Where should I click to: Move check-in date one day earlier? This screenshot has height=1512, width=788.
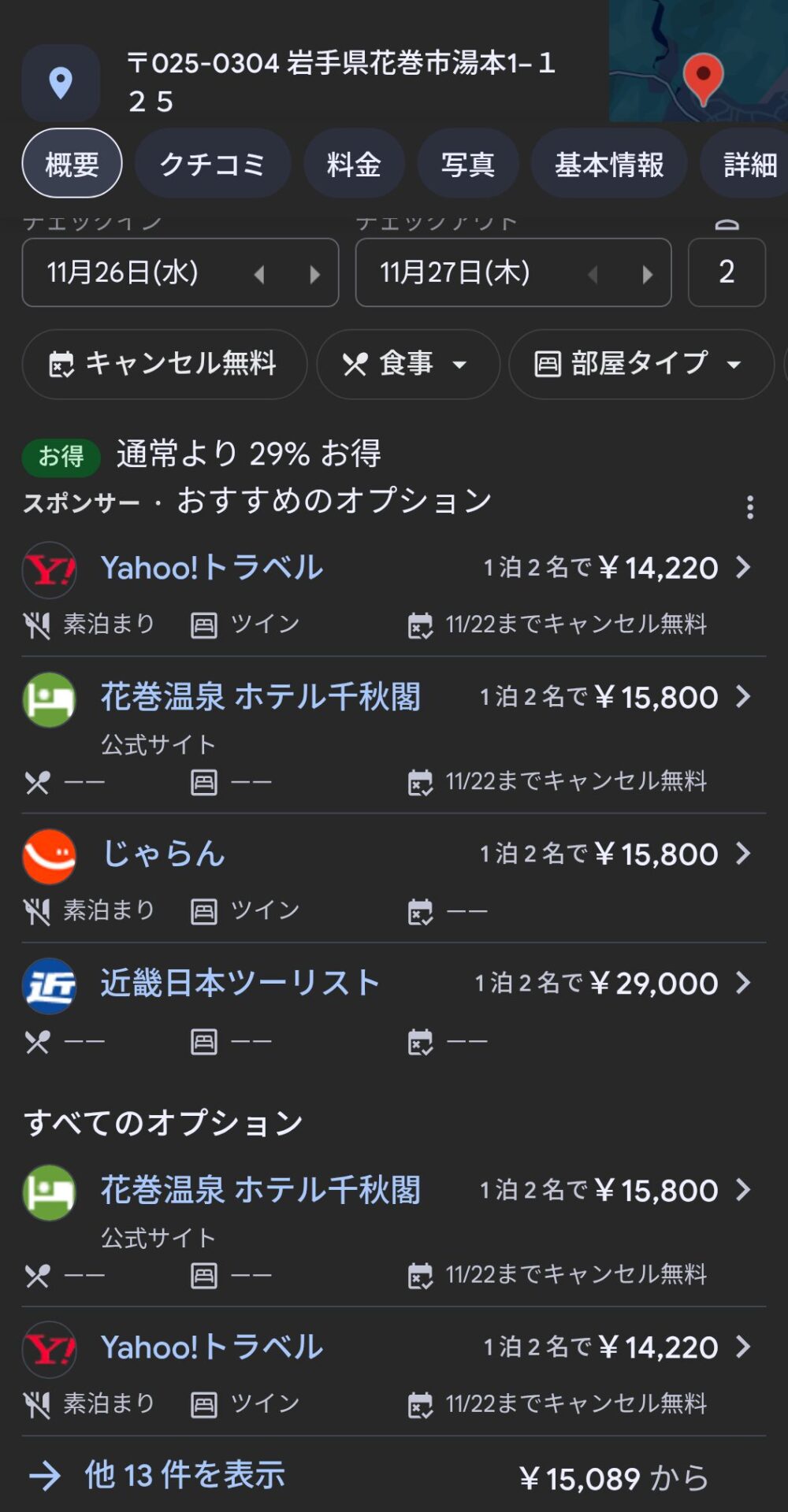[x=259, y=274]
